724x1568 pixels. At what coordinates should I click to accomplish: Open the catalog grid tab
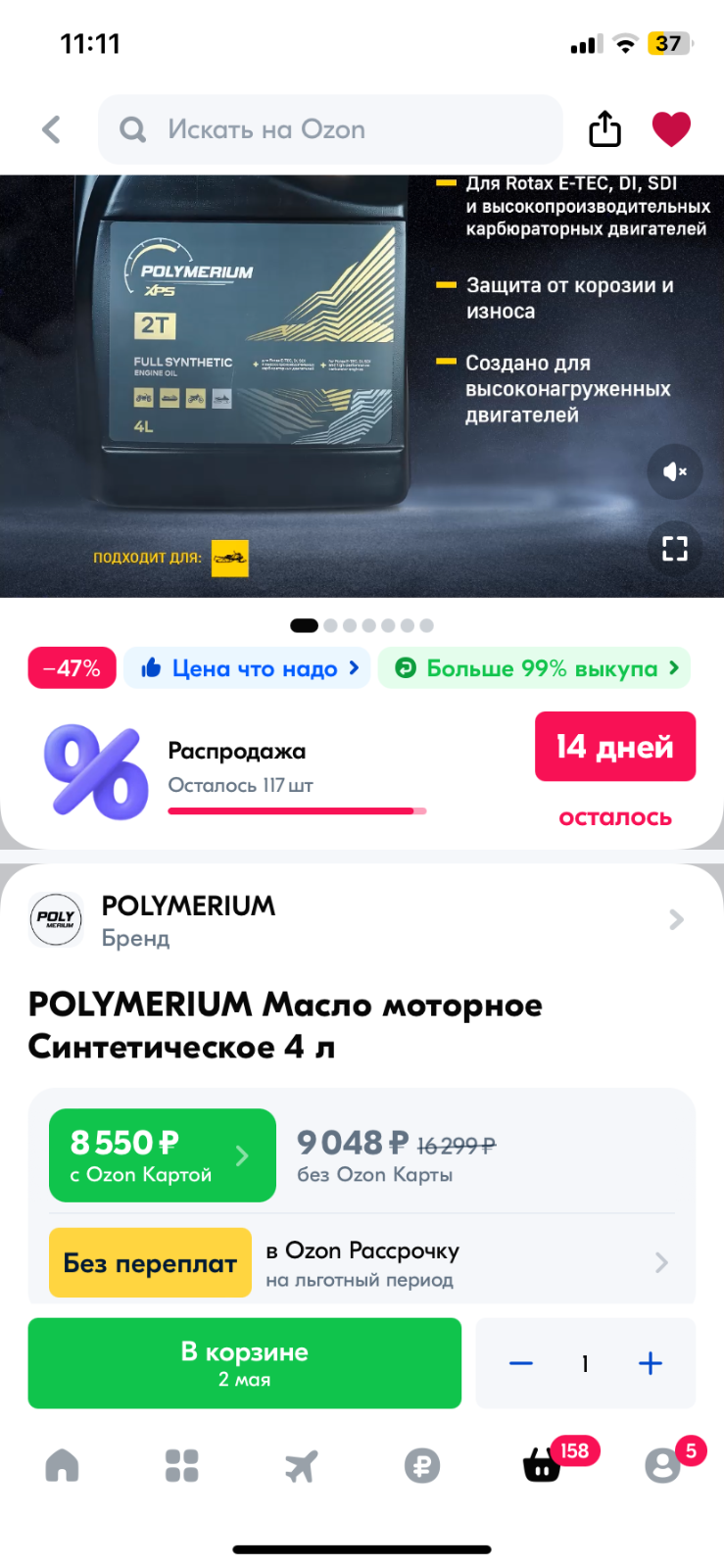coord(182,1466)
